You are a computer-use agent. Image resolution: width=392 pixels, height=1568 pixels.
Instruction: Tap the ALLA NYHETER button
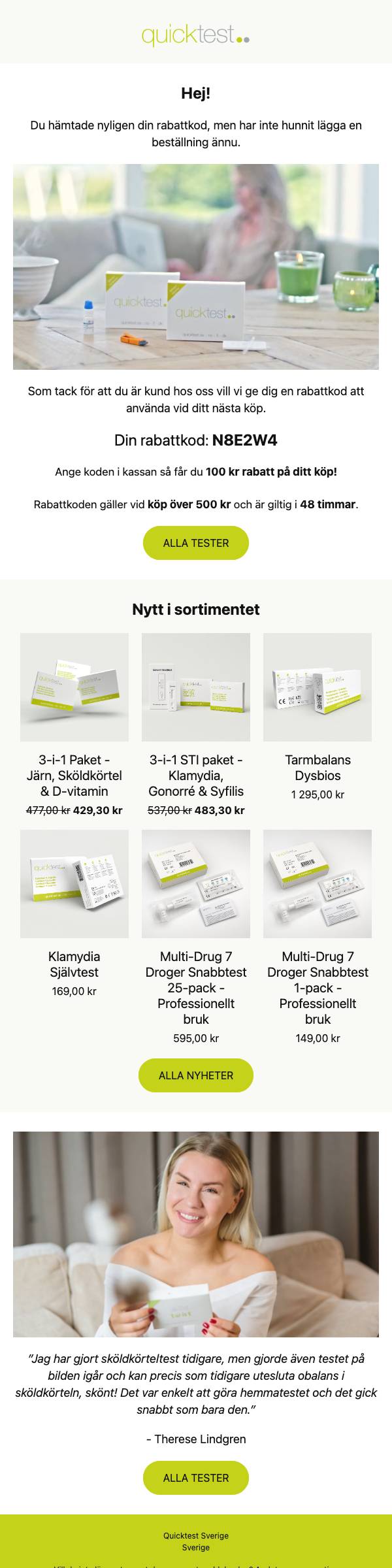point(196,1075)
